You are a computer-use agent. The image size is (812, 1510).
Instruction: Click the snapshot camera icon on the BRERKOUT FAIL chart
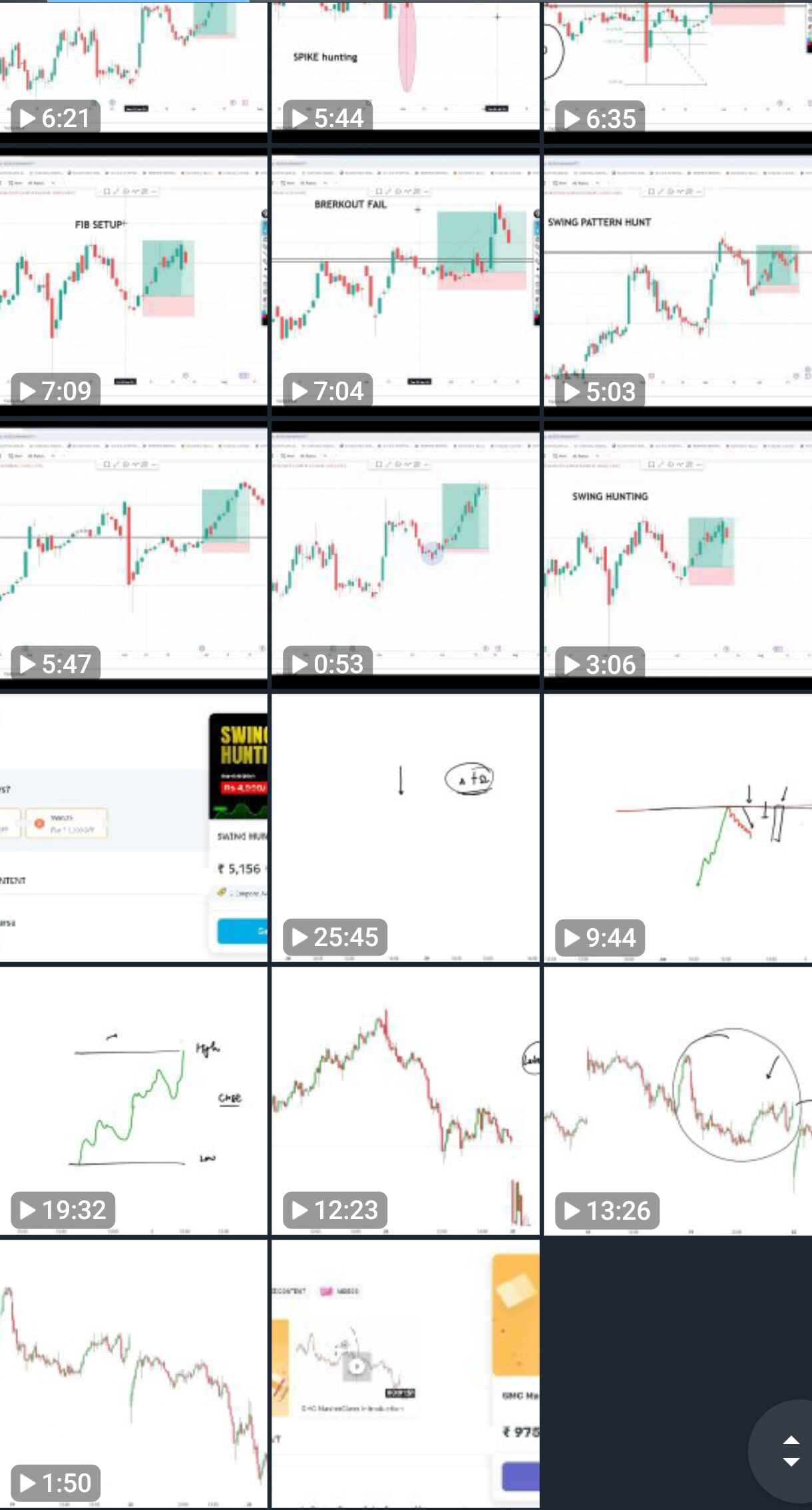point(397,190)
